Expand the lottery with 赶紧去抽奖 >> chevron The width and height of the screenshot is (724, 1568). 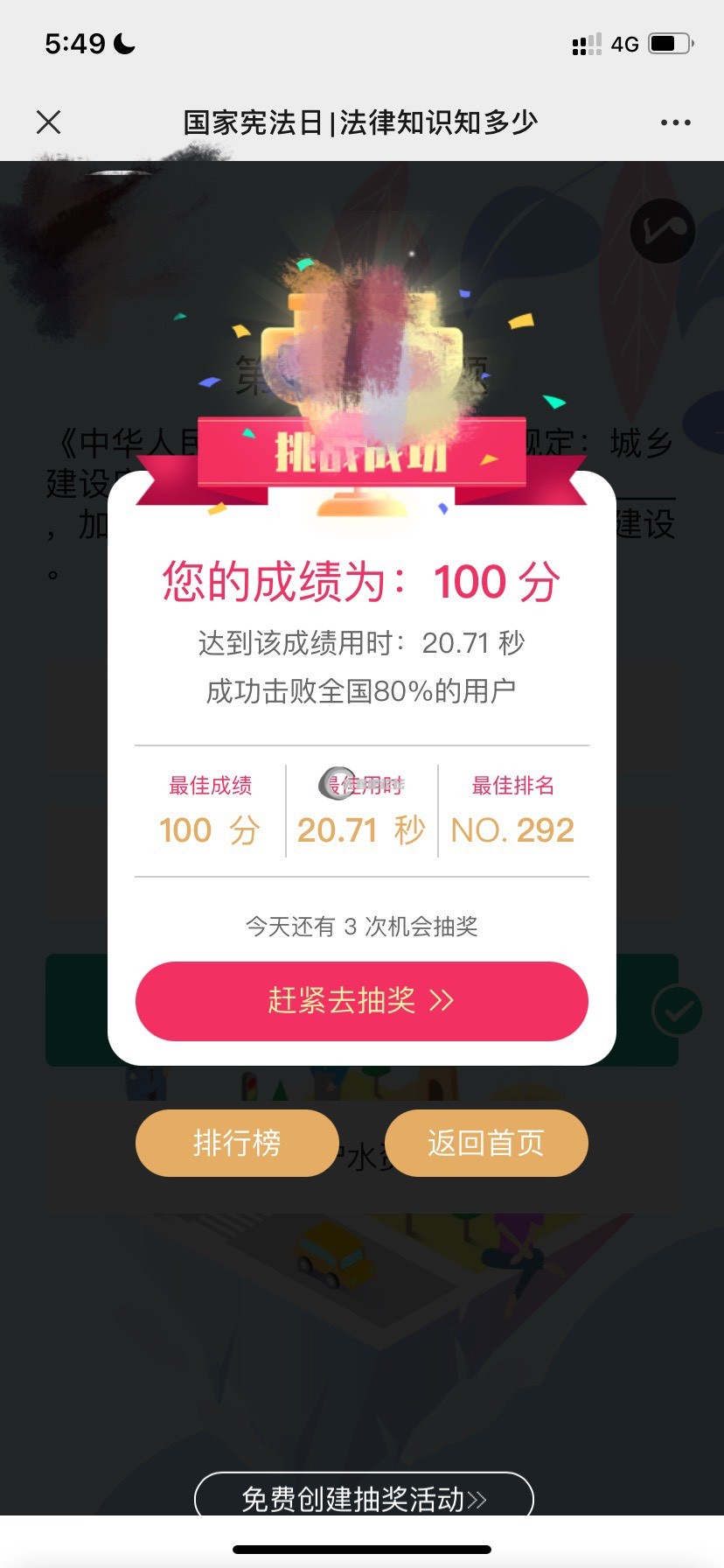[362, 1002]
